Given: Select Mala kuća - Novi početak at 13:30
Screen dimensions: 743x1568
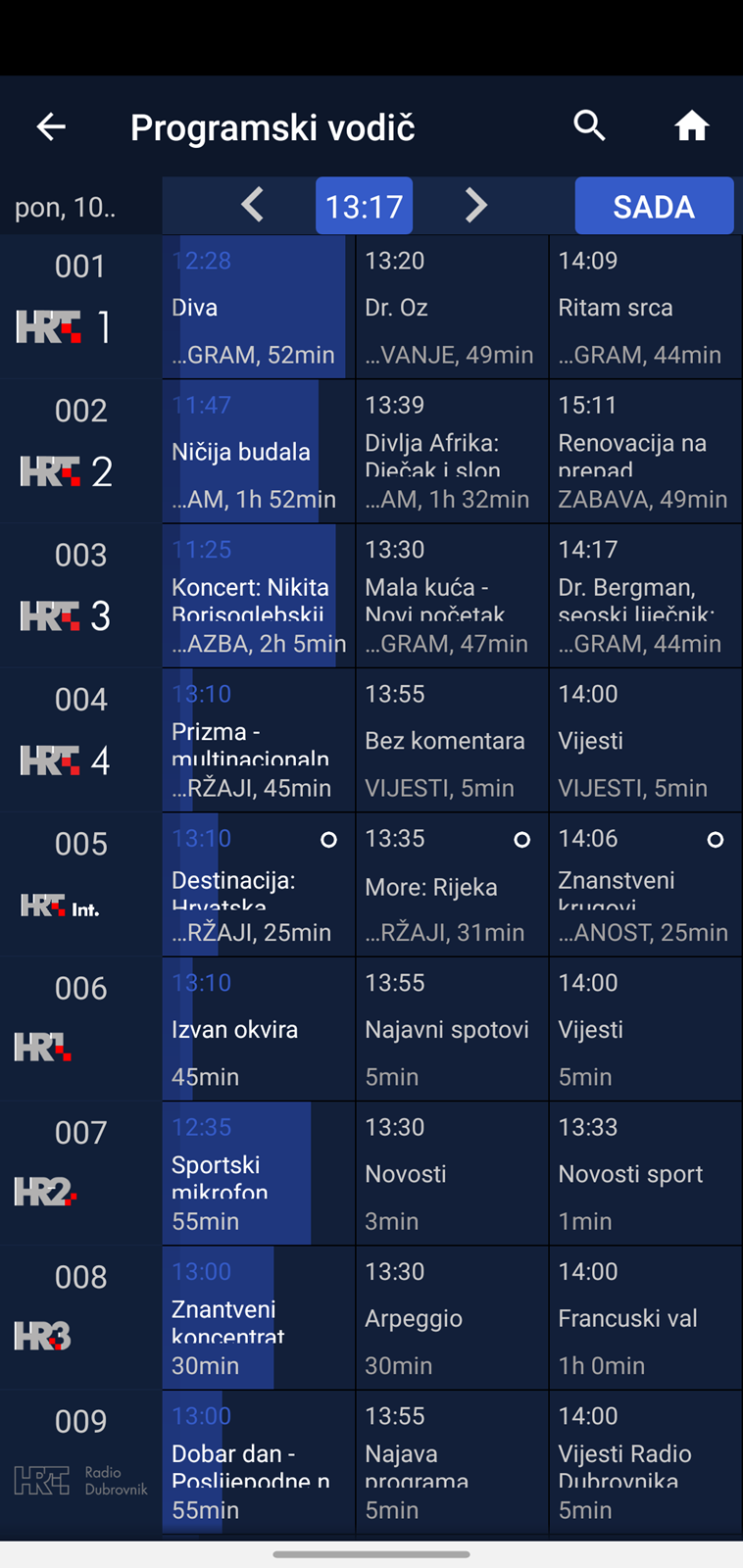Looking at the screenshot, I should click(x=452, y=596).
